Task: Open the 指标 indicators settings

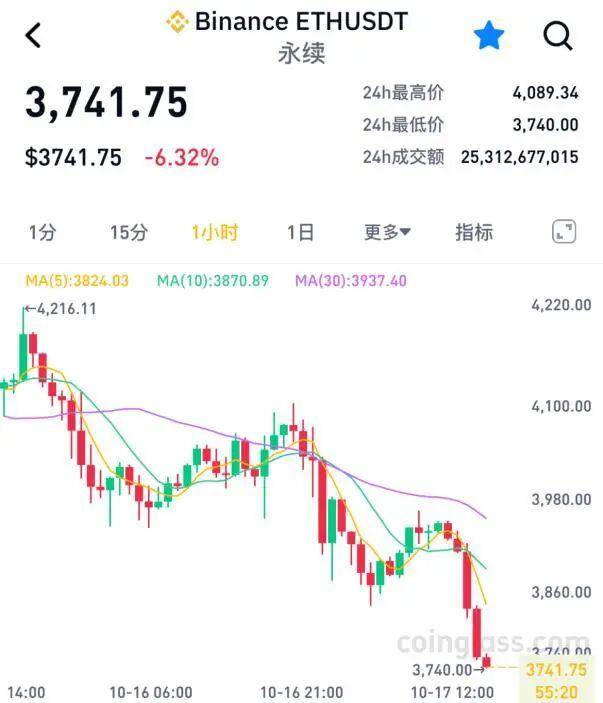Action: [474, 233]
